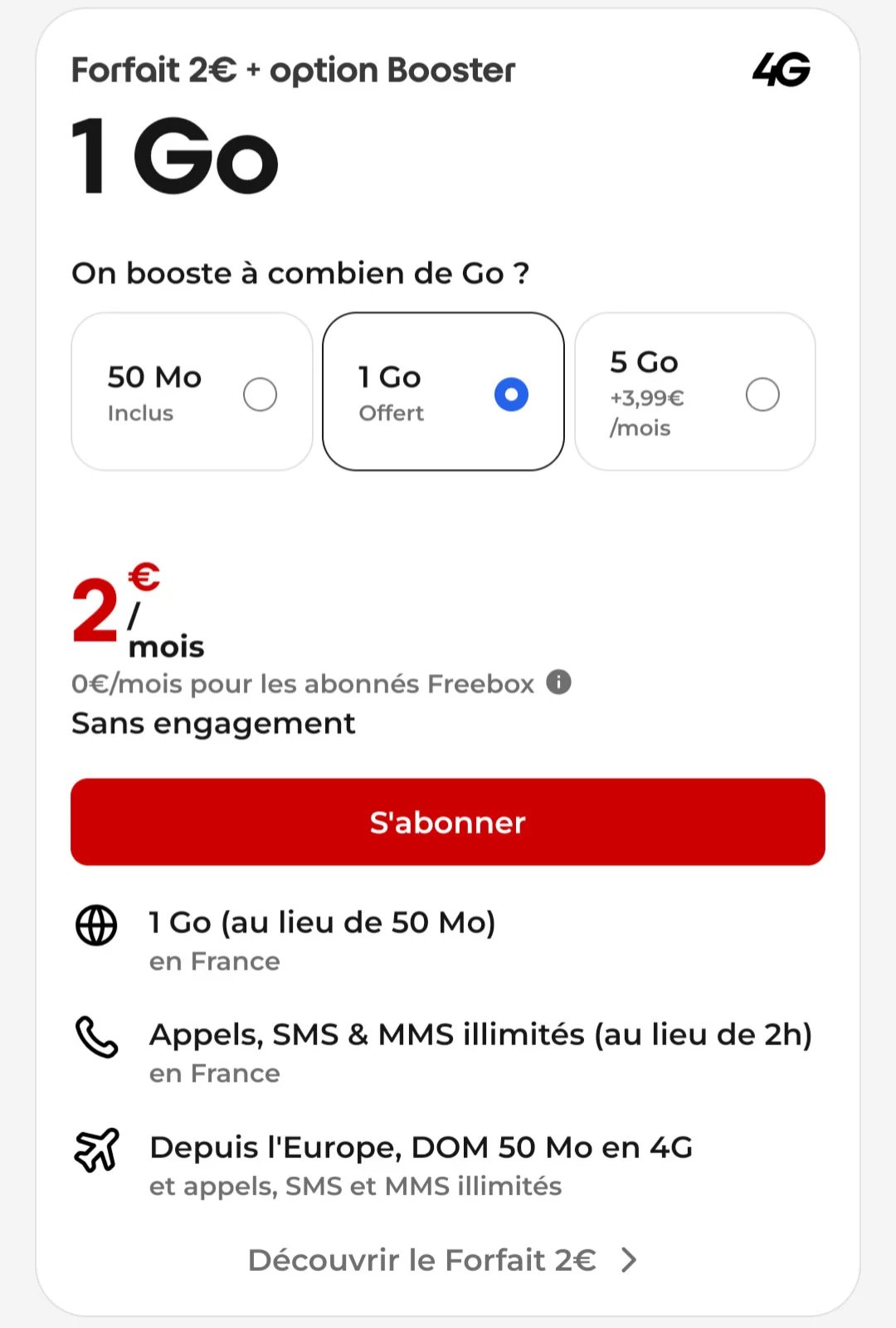Choose the 1 Go Offert option
The height and width of the screenshot is (1328, 896).
coord(443,393)
